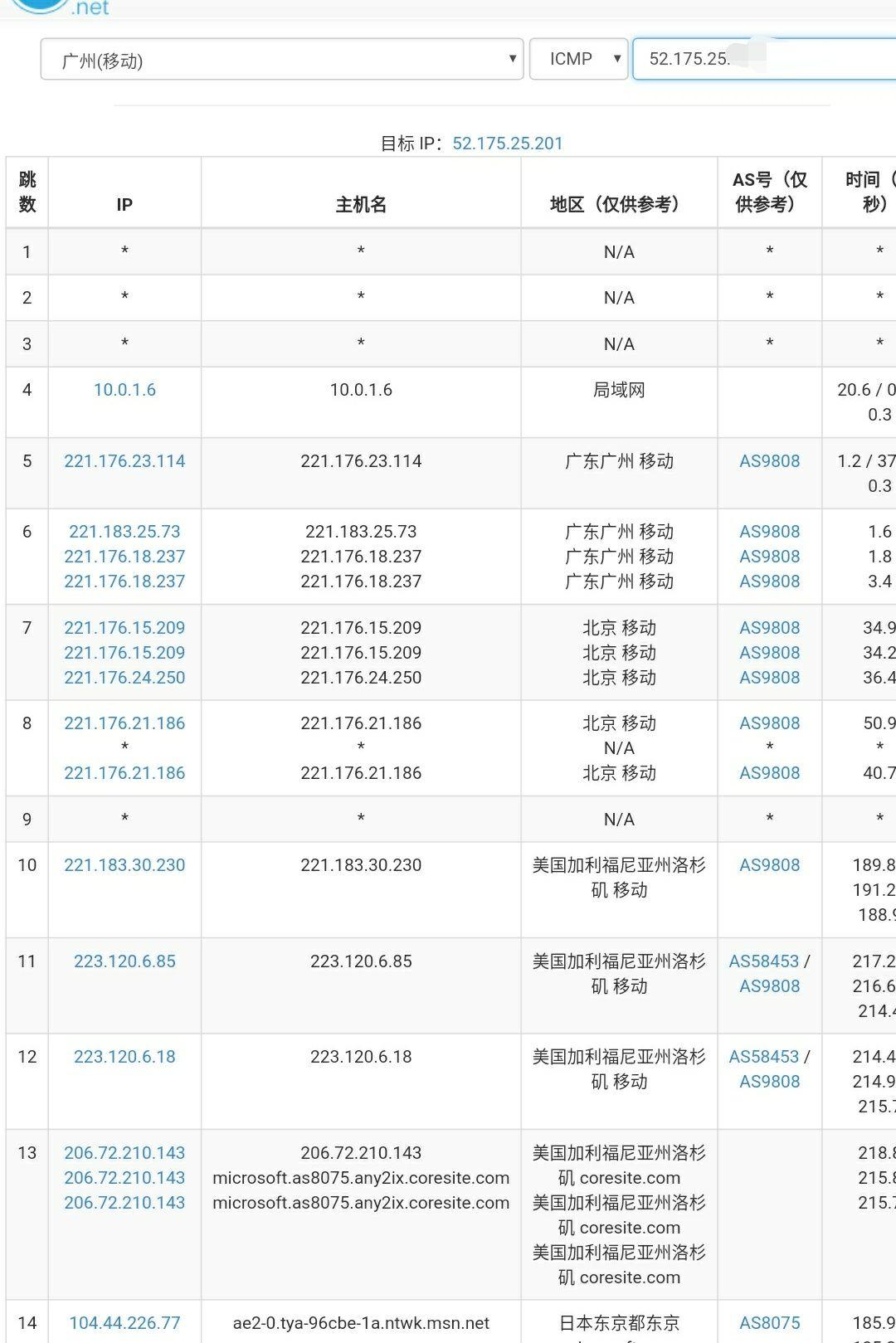Screen dimensions: 896x1343
Task: Open IP link 104.44.226.77
Action: point(124,1322)
